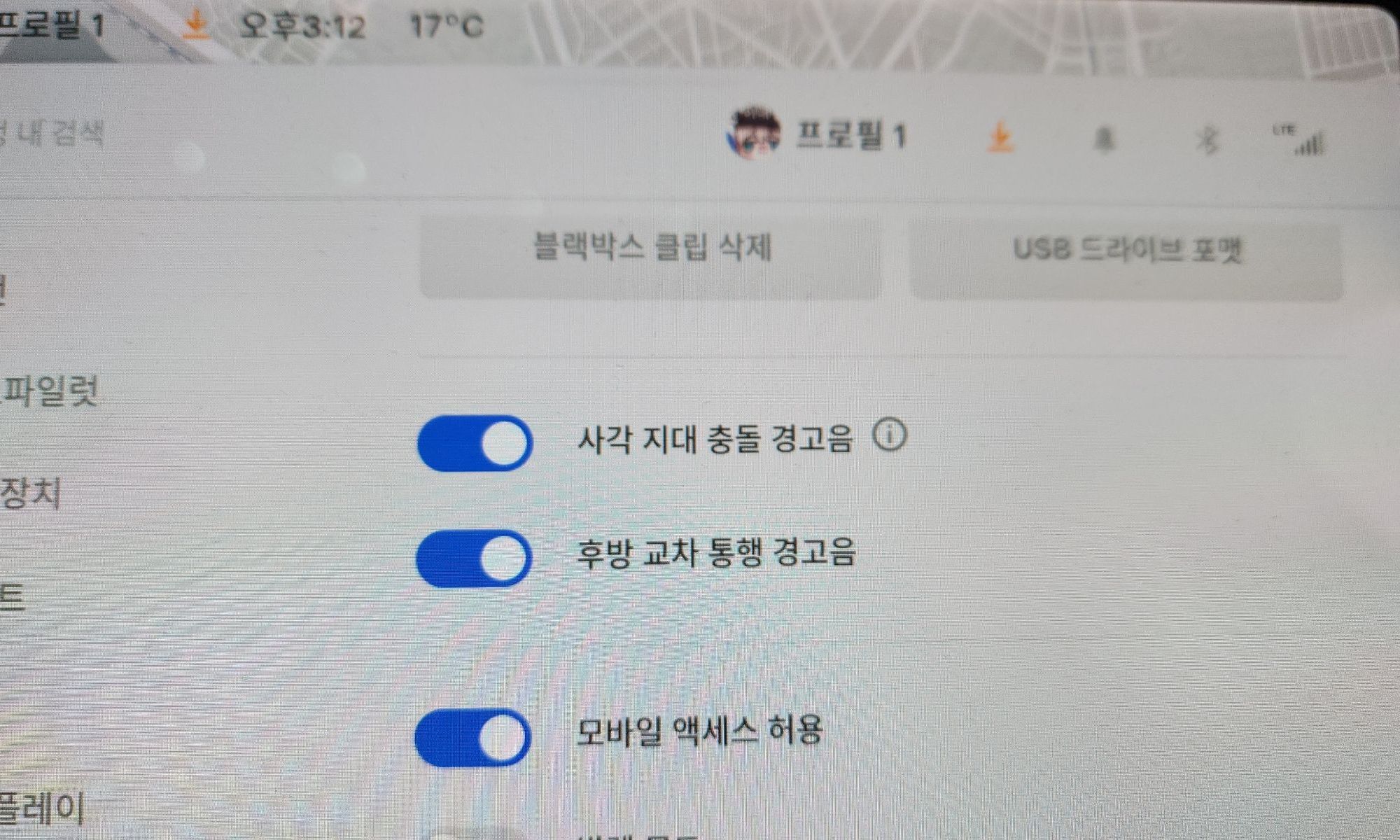The image size is (1400, 840).
Task: Turn off 모바일 액세스 허용
Action: coord(472,738)
